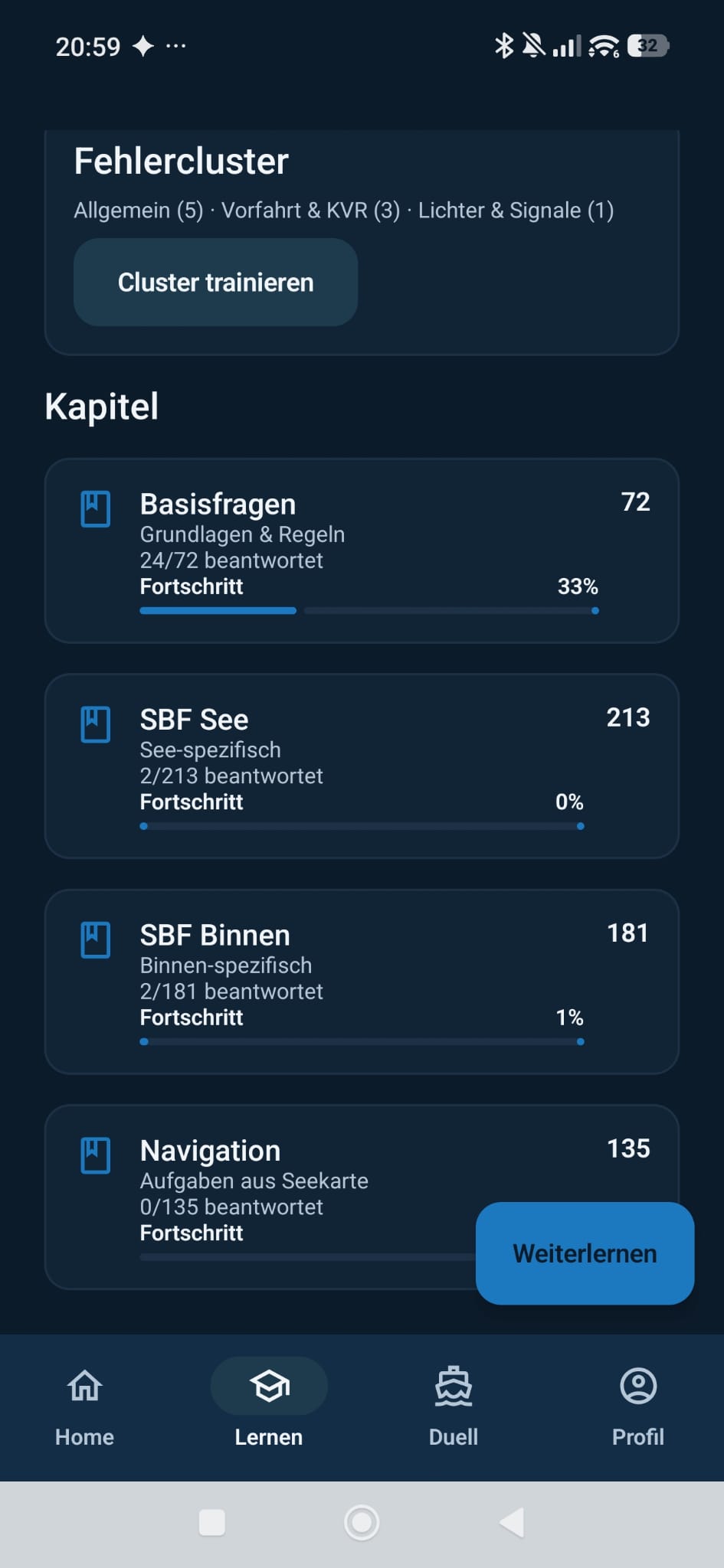Click the SBF Binnen progress bar
The height and width of the screenshot is (1568, 724).
pos(360,1041)
